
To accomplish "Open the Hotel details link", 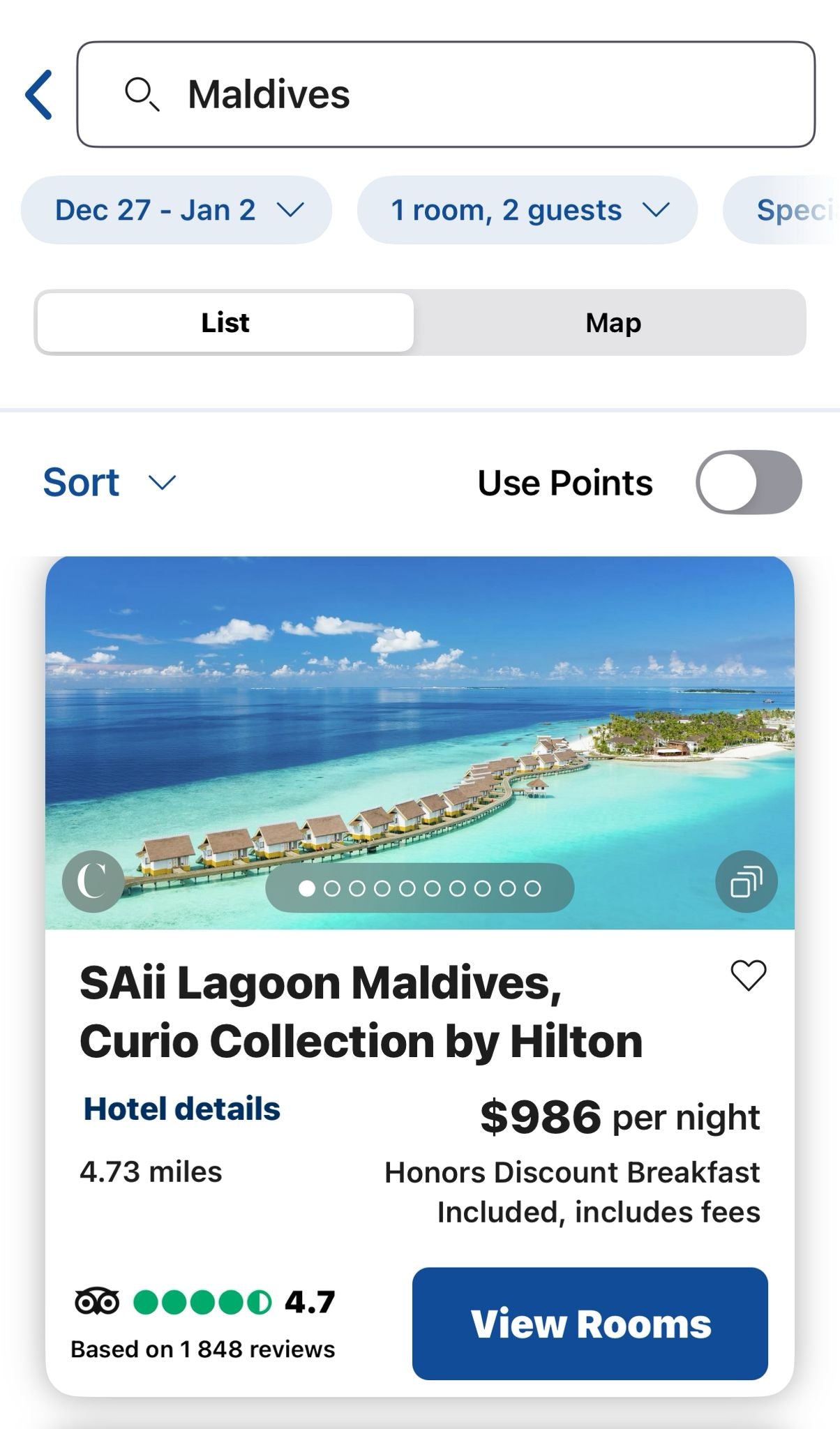I will [x=181, y=1109].
